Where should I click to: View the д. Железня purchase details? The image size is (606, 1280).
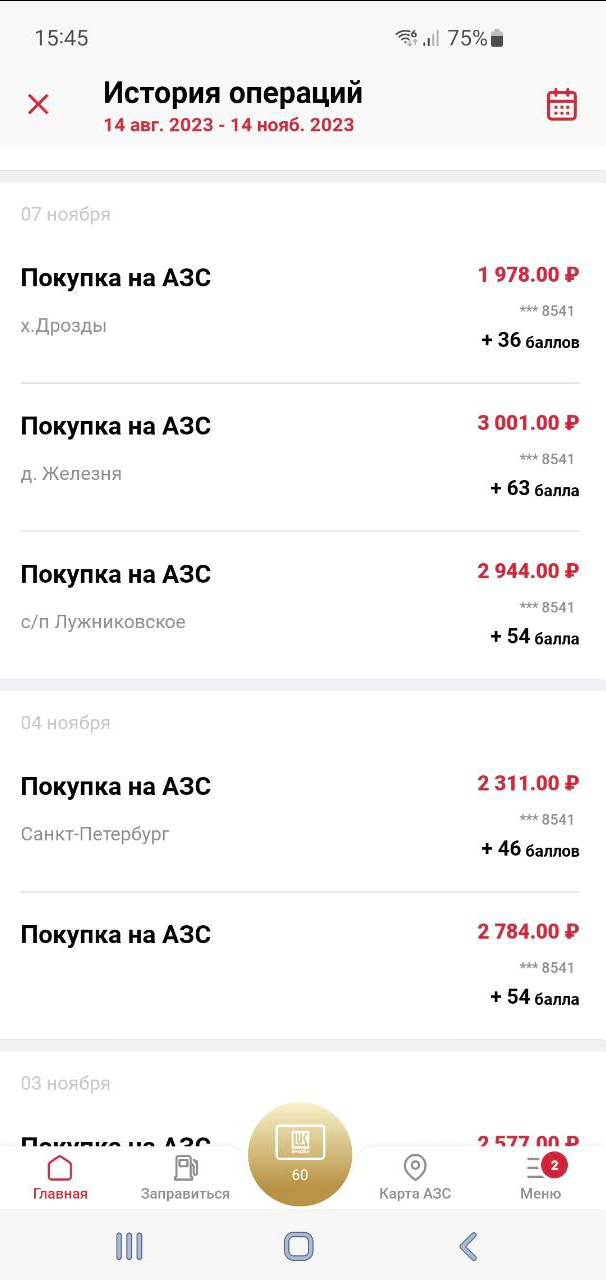(300, 457)
